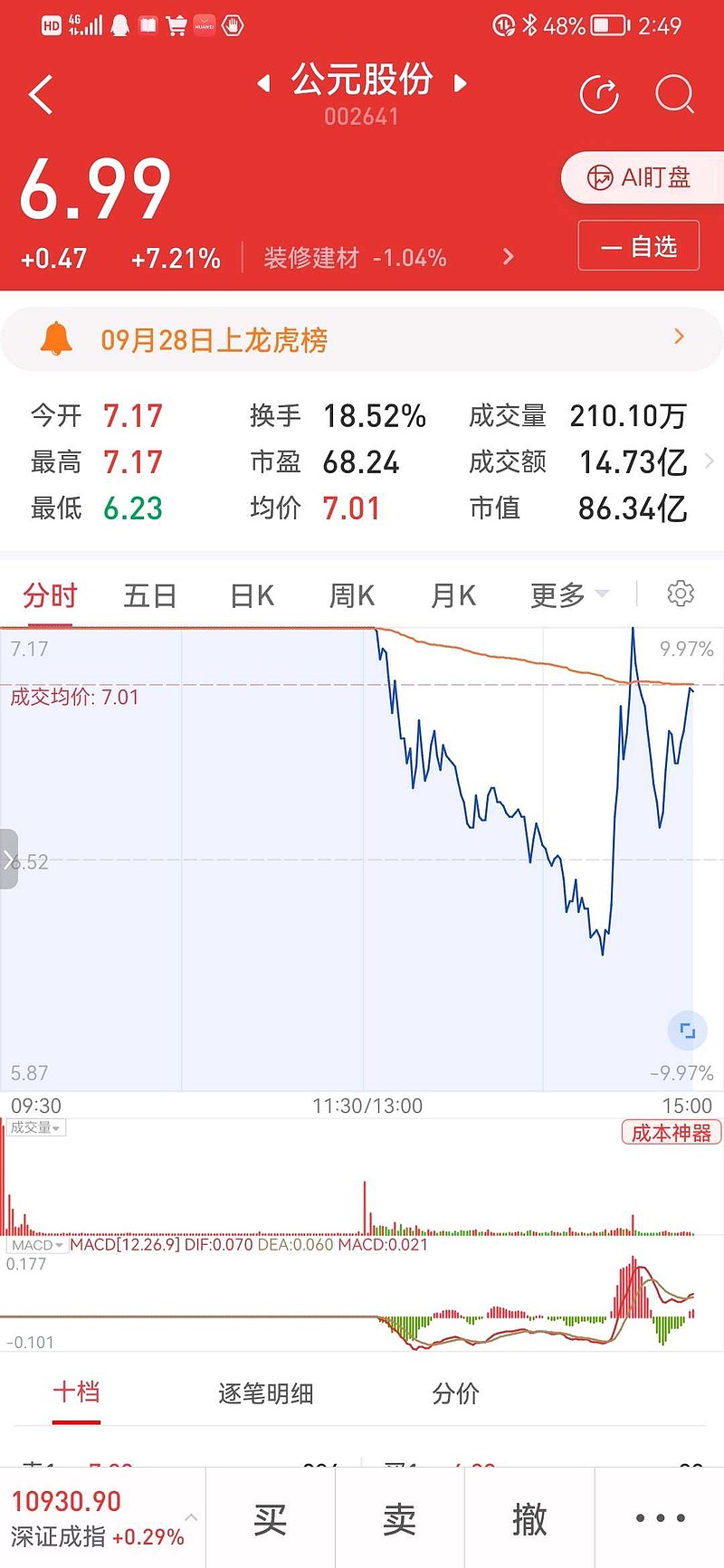Go back using the top-left arrow
724x1568 pixels.
[41, 94]
